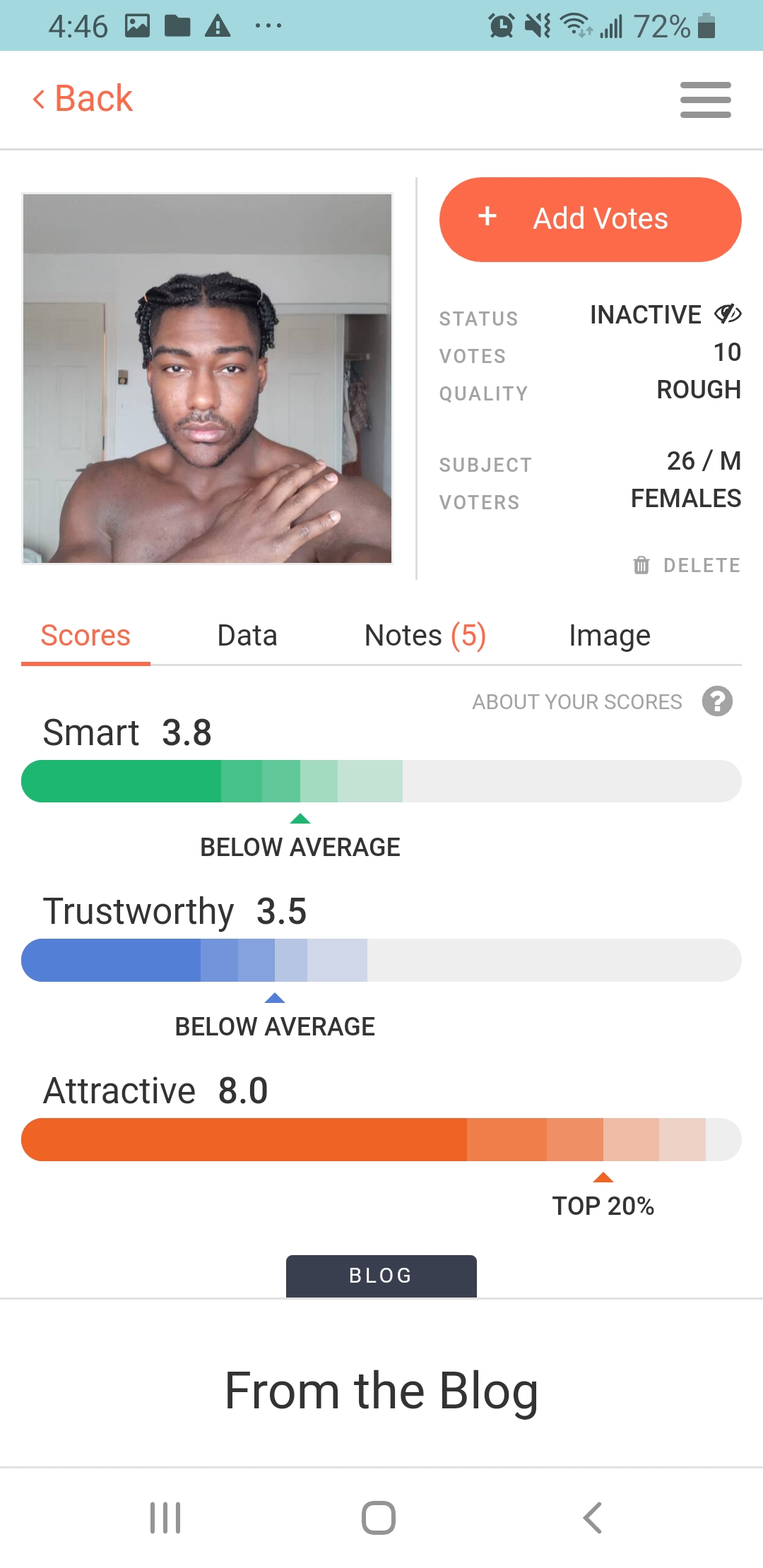Image resolution: width=763 pixels, height=1568 pixels.
Task: Open the Blog button
Action: tap(381, 1276)
